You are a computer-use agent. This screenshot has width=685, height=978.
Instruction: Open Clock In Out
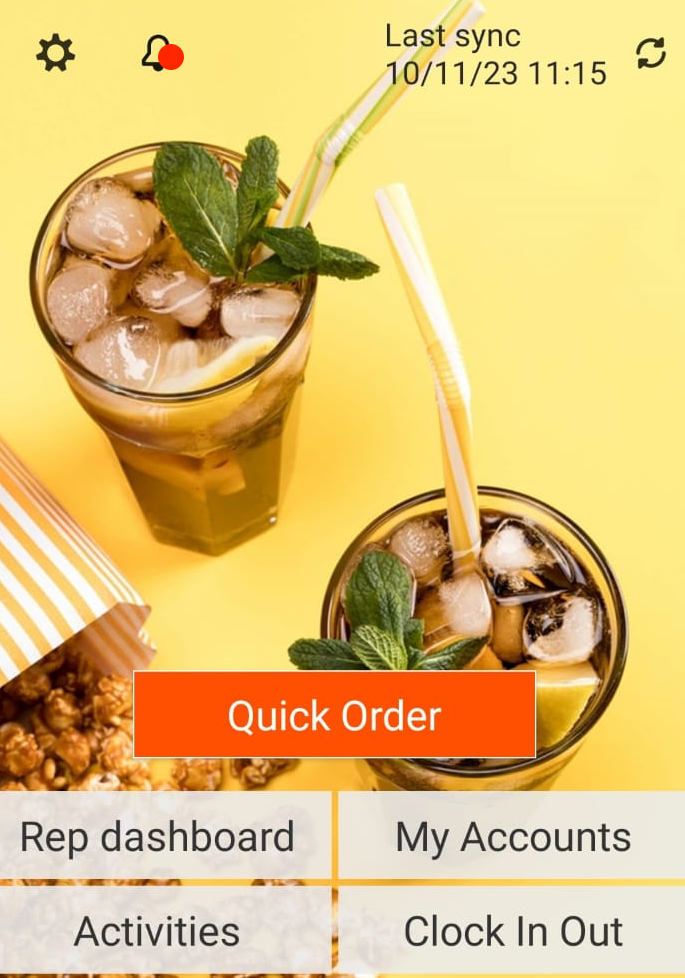pos(512,931)
